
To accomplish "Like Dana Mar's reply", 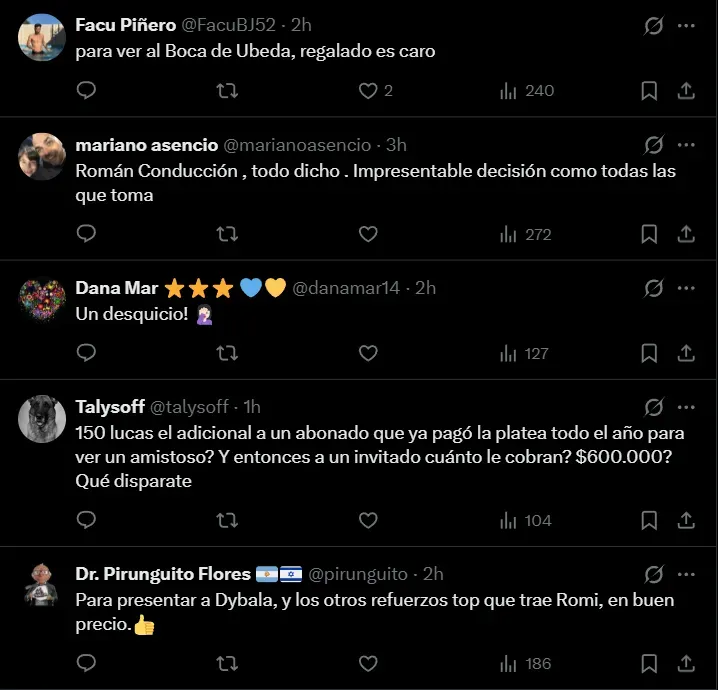I will coord(368,353).
